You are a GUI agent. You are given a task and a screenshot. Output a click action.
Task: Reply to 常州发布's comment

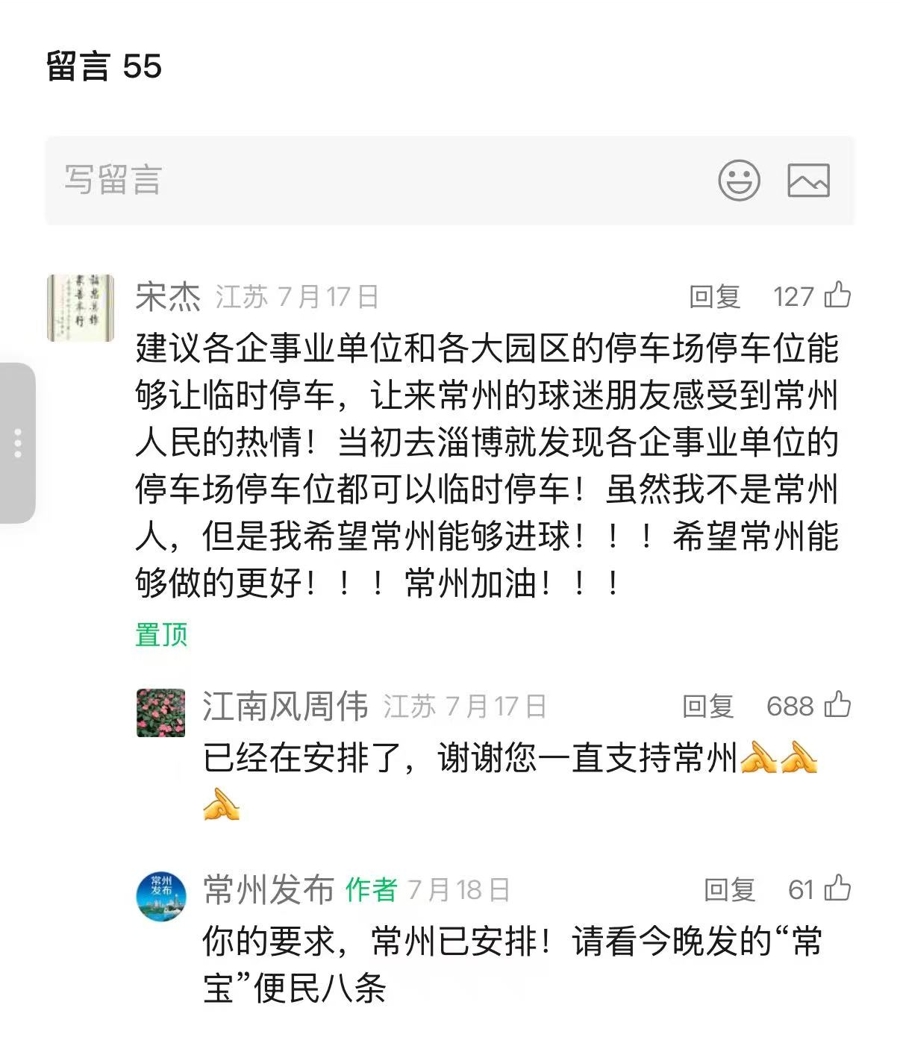click(730, 889)
